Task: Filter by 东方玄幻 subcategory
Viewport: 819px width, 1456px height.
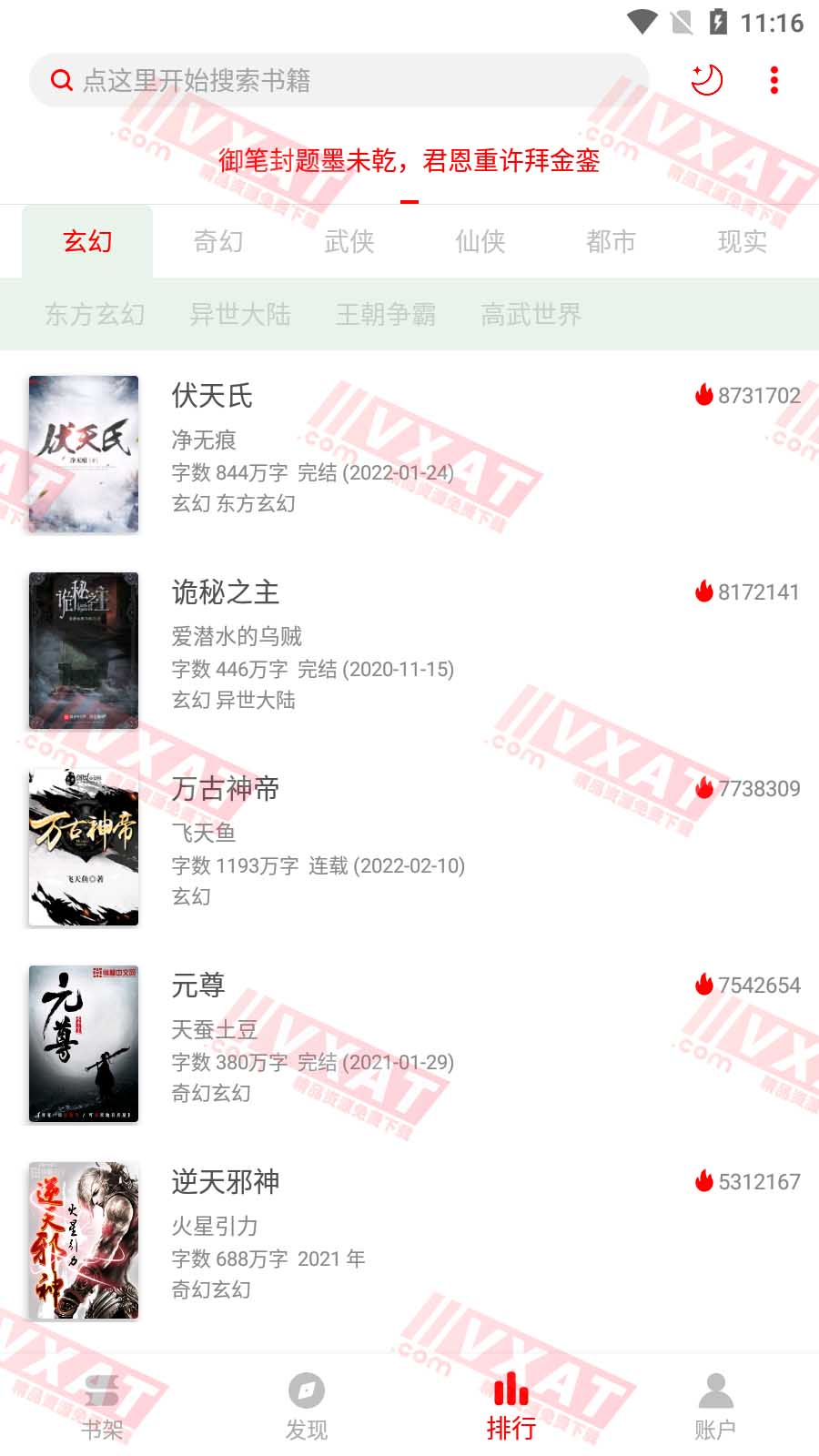Action: coord(95,315)
